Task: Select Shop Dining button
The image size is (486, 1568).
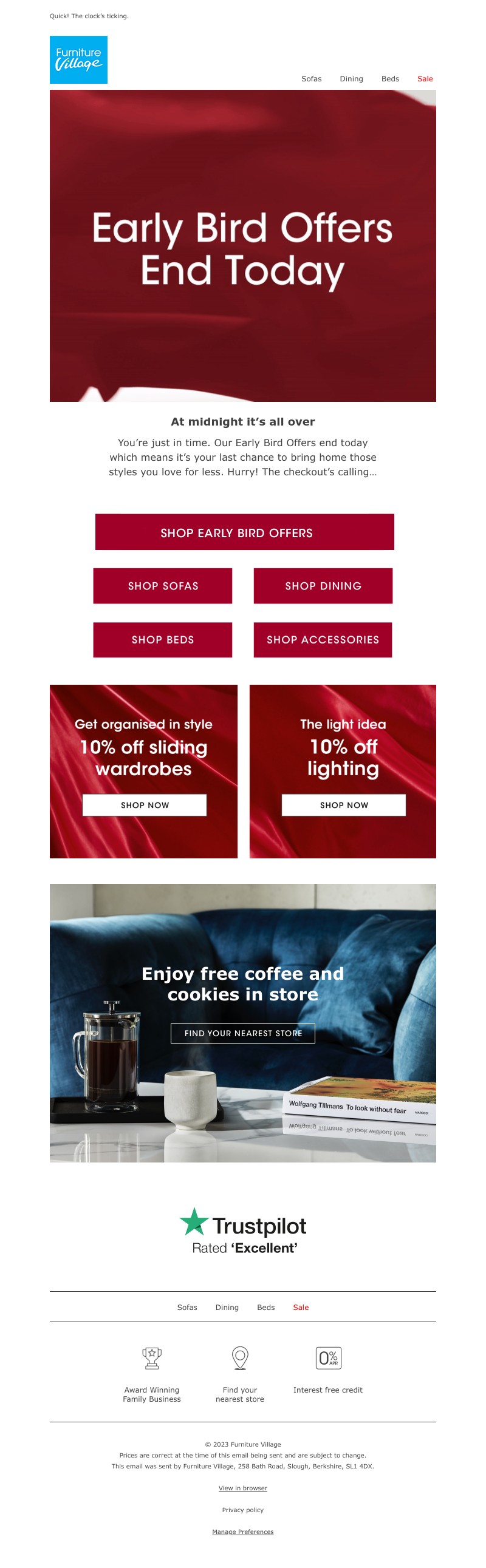Action: (x=323, y=586)
